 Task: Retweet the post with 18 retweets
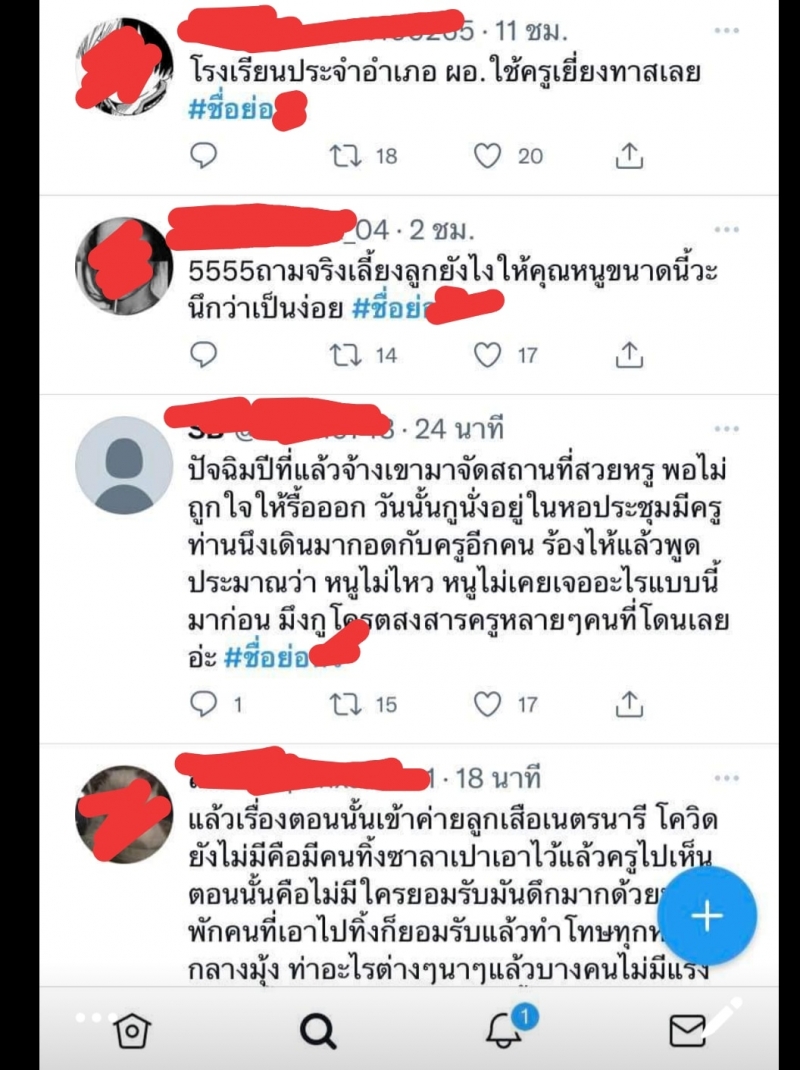347,155
